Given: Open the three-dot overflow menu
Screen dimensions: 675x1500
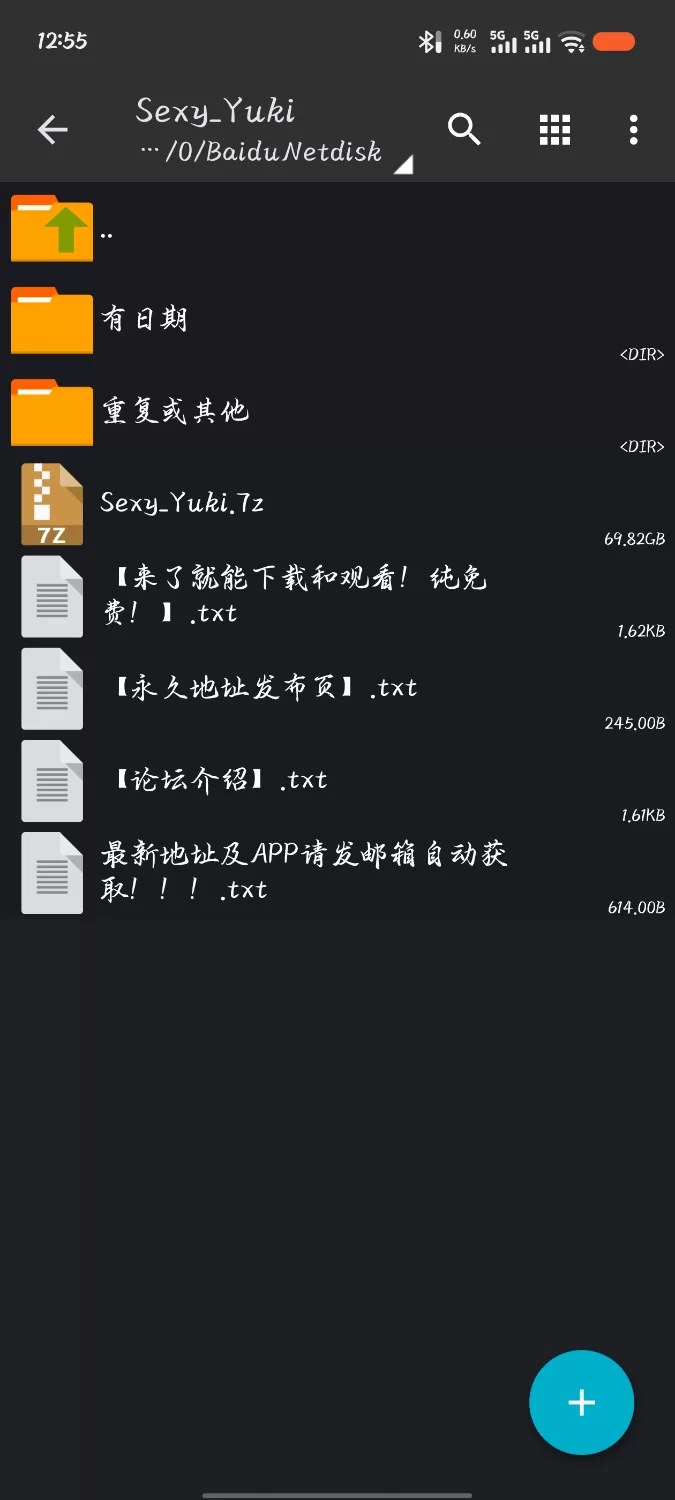Looking at the screenshot, I should coord(633,129).
